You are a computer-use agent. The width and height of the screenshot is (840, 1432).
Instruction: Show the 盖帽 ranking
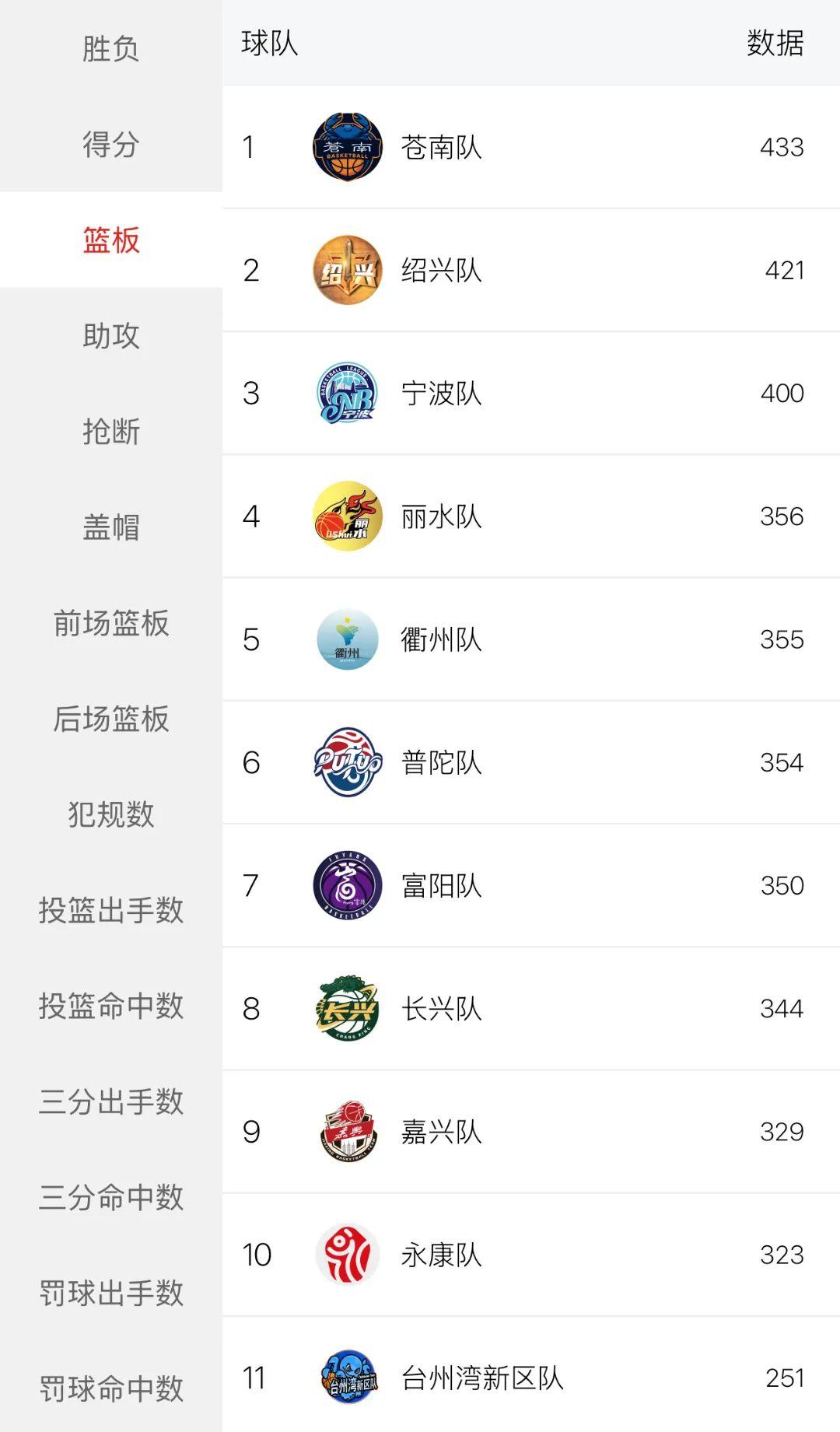110,527
